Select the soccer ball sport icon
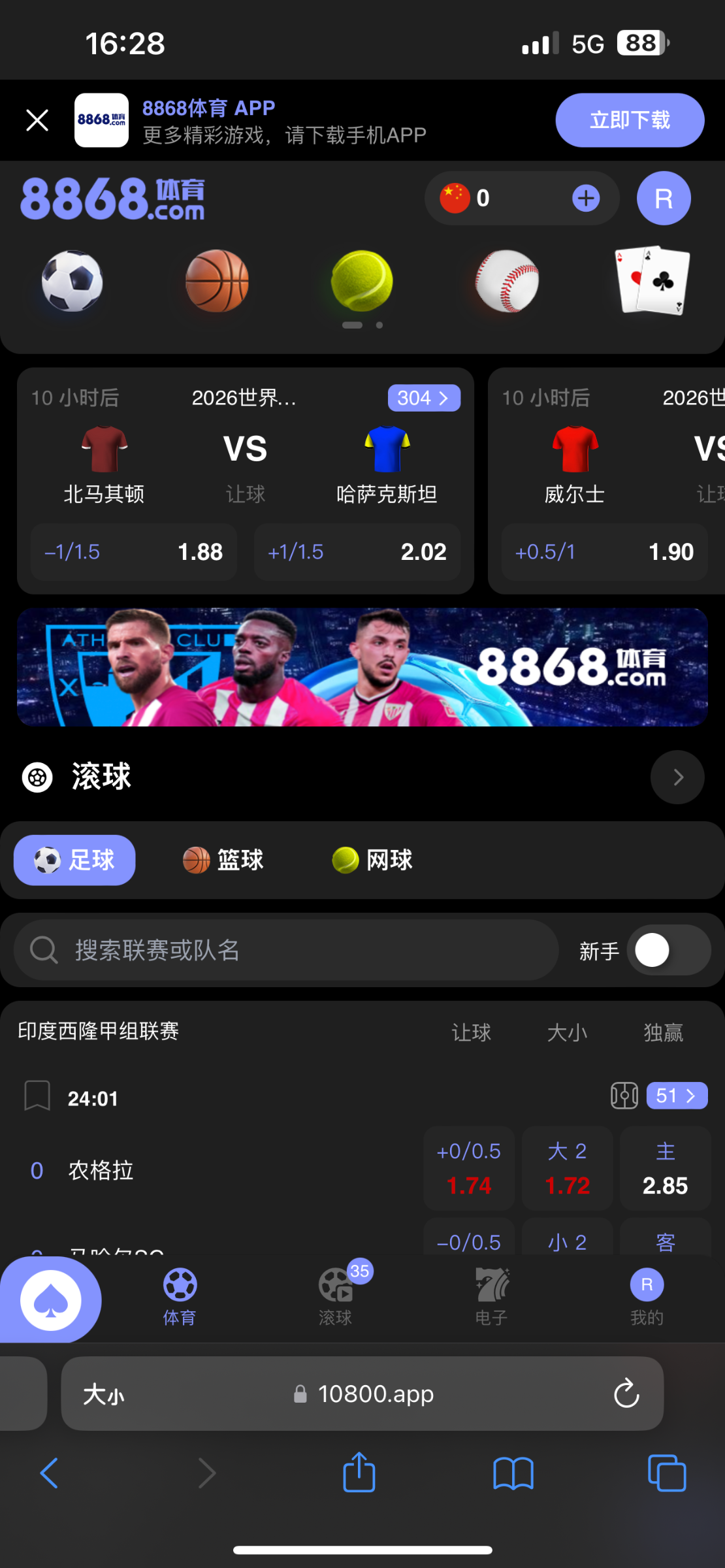Image resolution: width=725 pixels, height=1568 pixels. [x=72, y=281]
